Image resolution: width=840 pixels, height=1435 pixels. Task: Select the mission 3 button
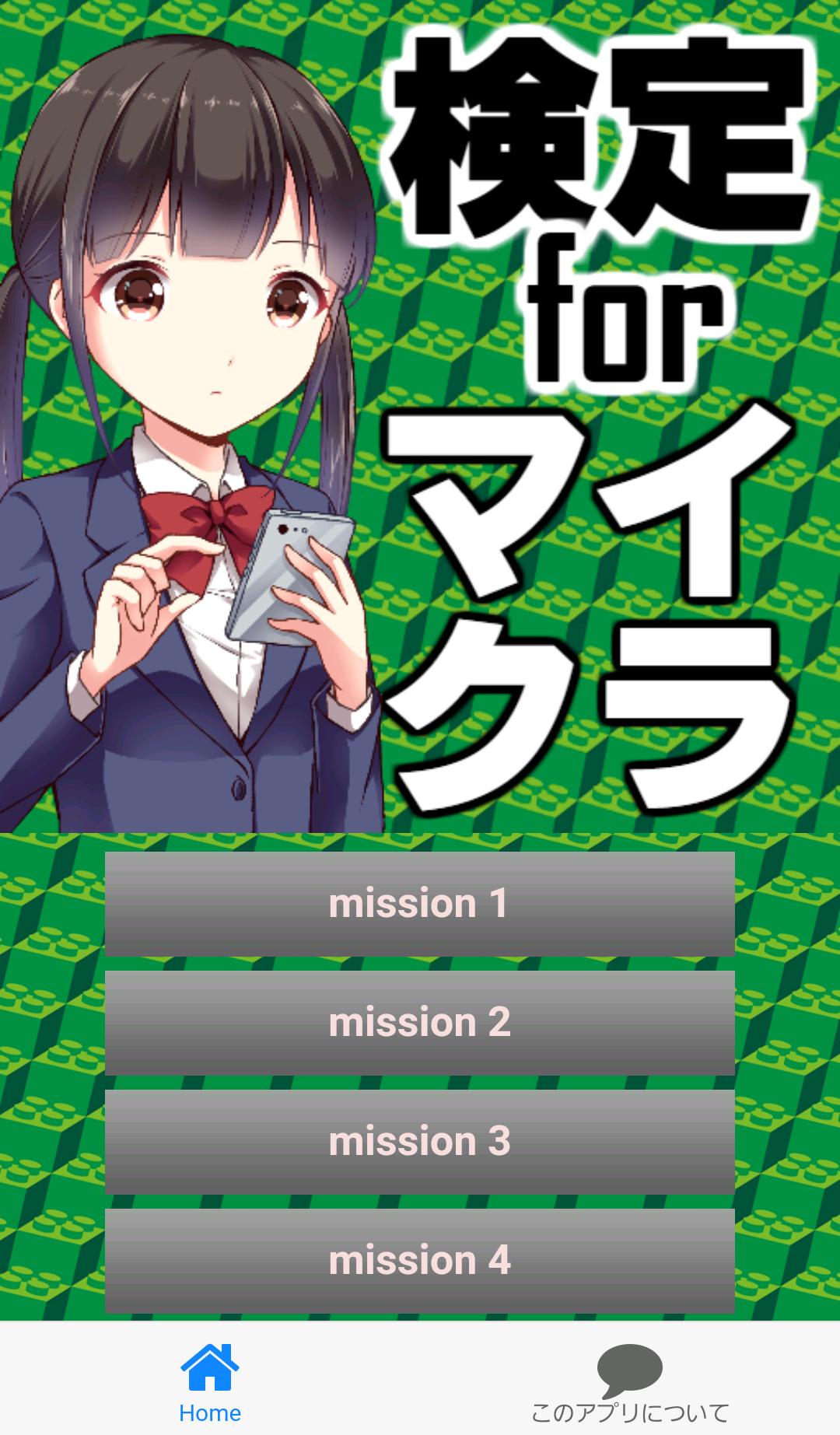(x=419, y=1142)
